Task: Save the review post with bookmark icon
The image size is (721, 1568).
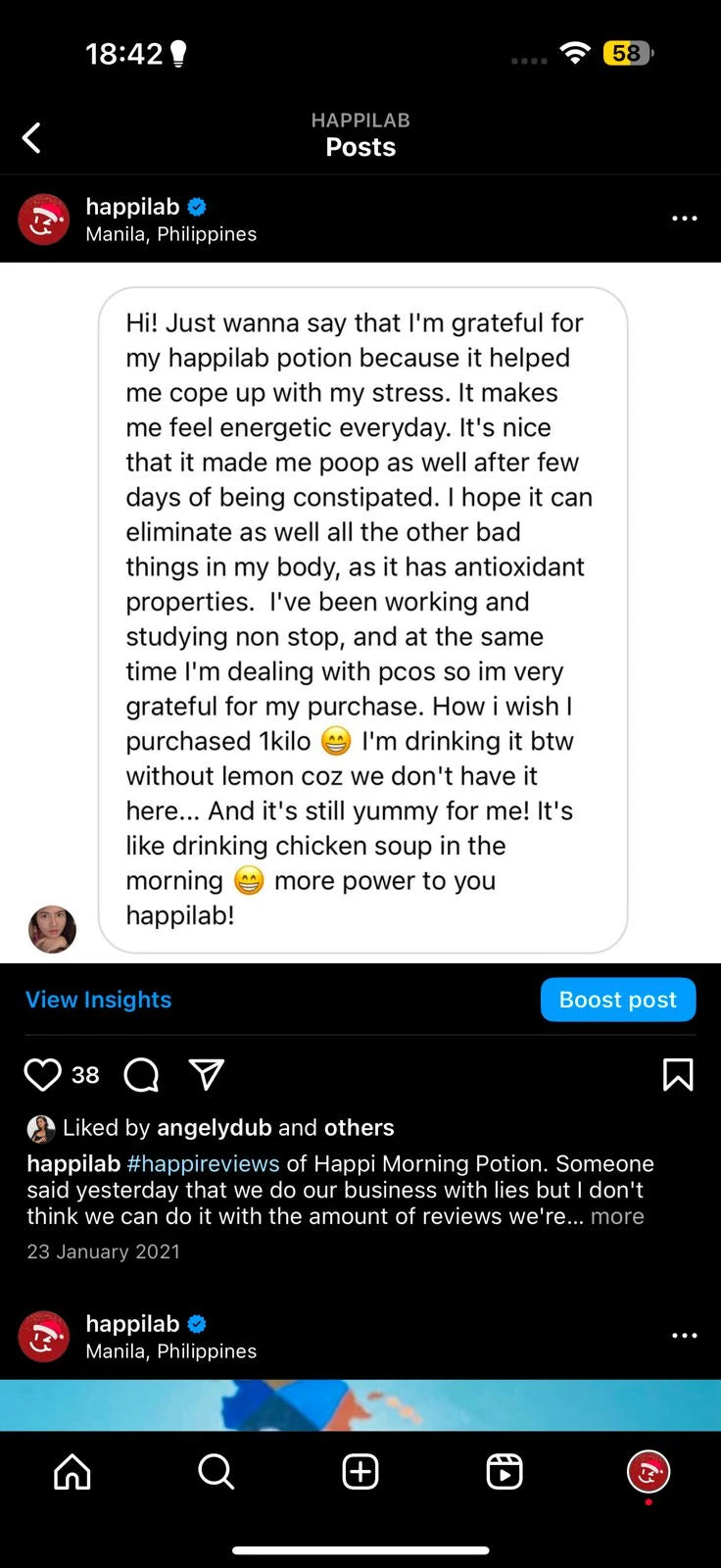Action: (x=678, y=1075)
